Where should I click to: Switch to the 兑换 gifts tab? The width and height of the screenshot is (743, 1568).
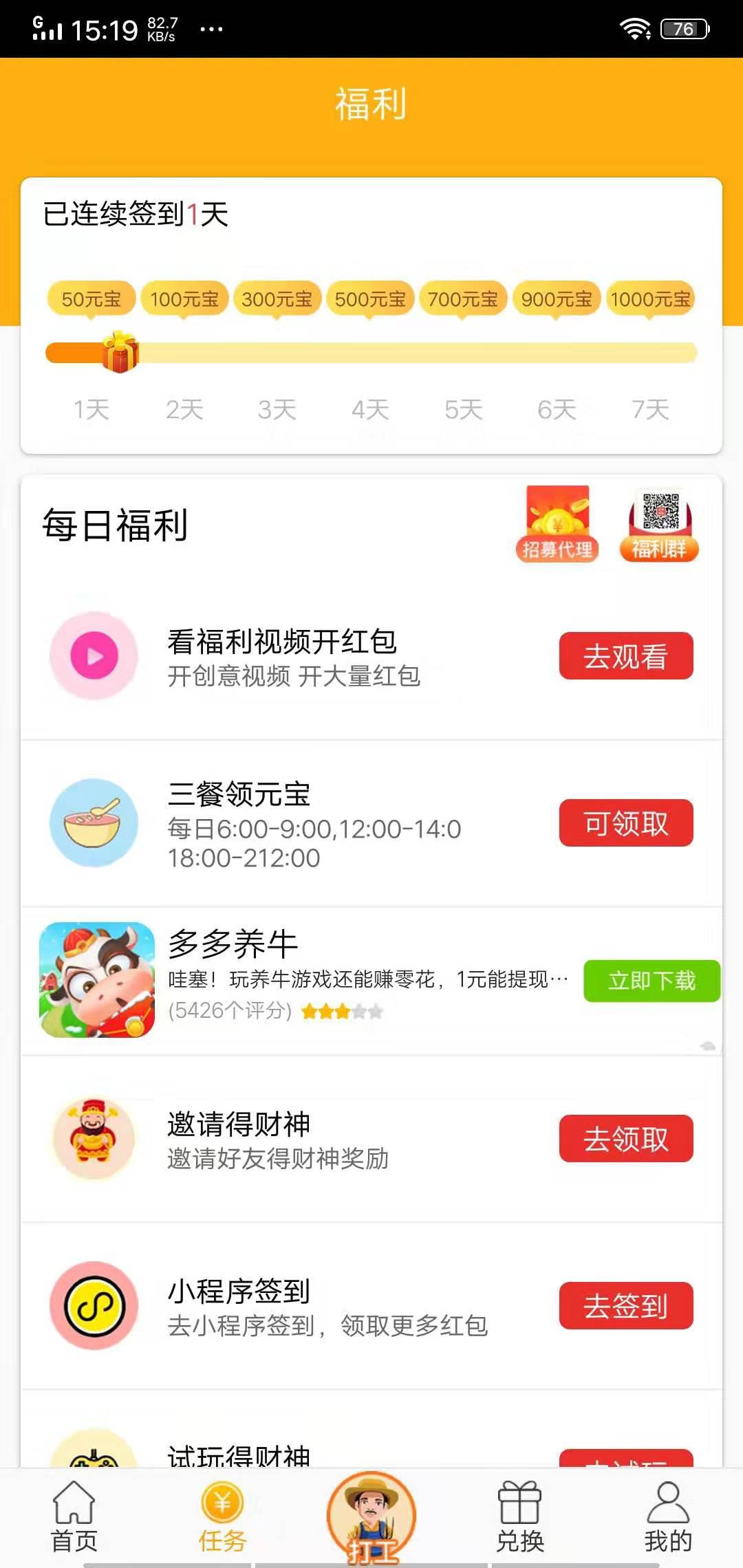(x=520, y=1506)
